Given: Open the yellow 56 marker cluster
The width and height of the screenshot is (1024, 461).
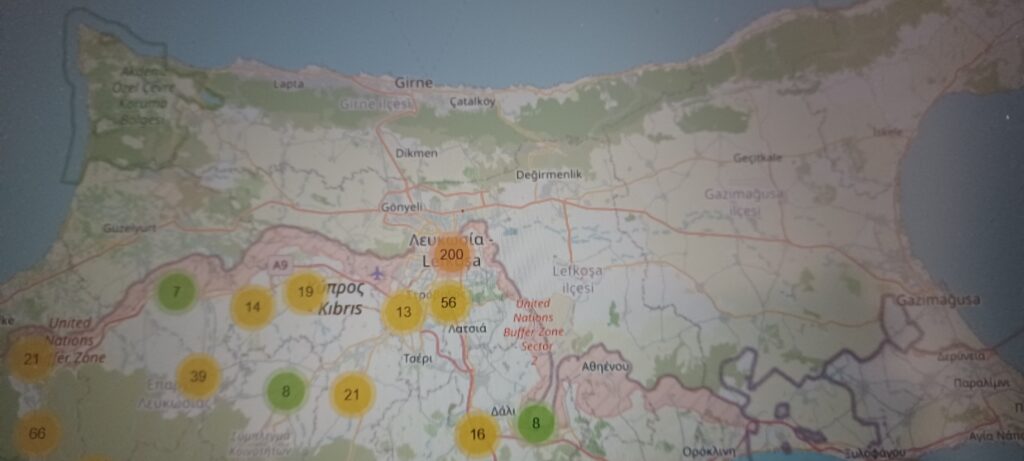Looking at the screenshot, I should coord(449,303).
